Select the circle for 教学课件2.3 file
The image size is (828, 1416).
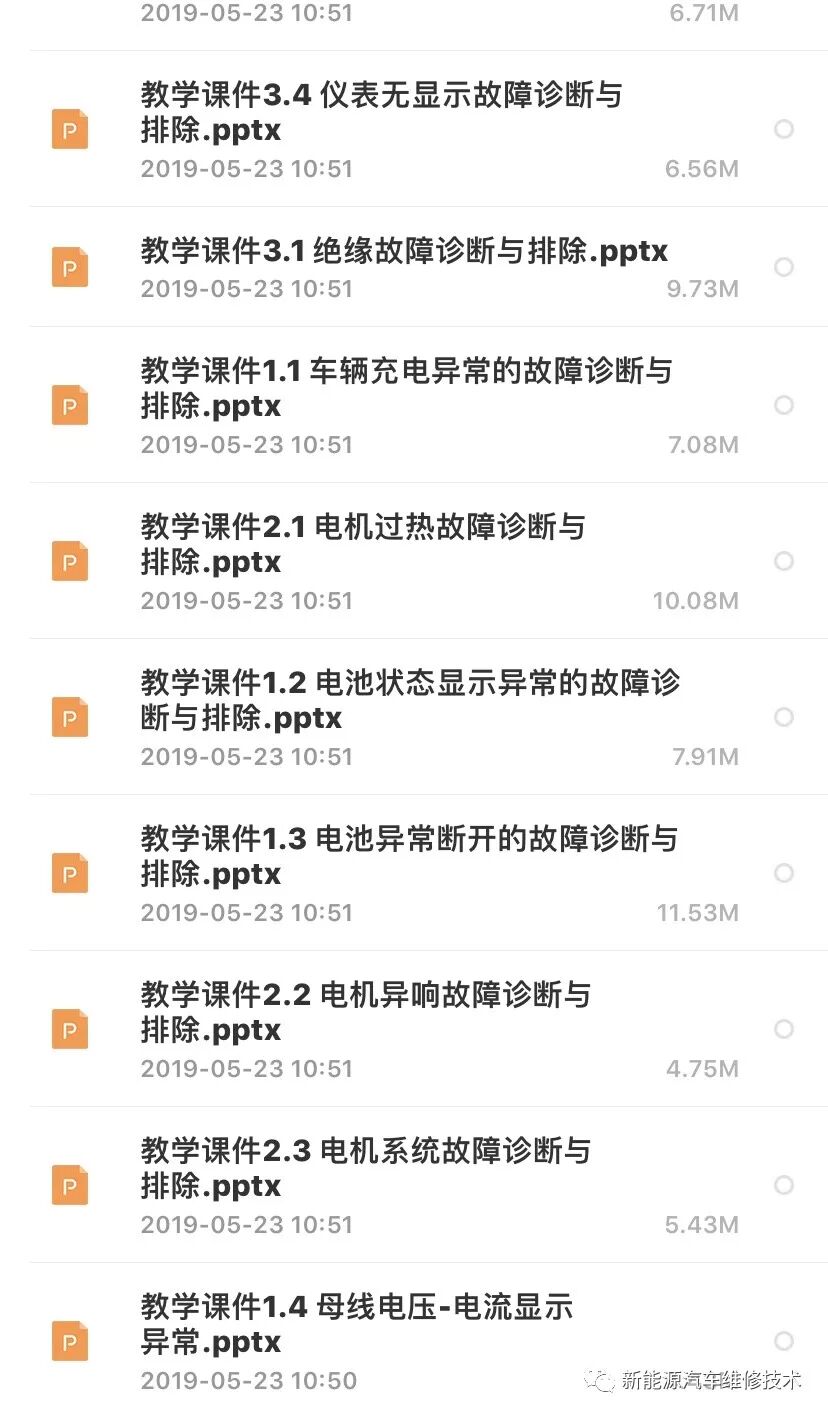(x=784, y=1185)
